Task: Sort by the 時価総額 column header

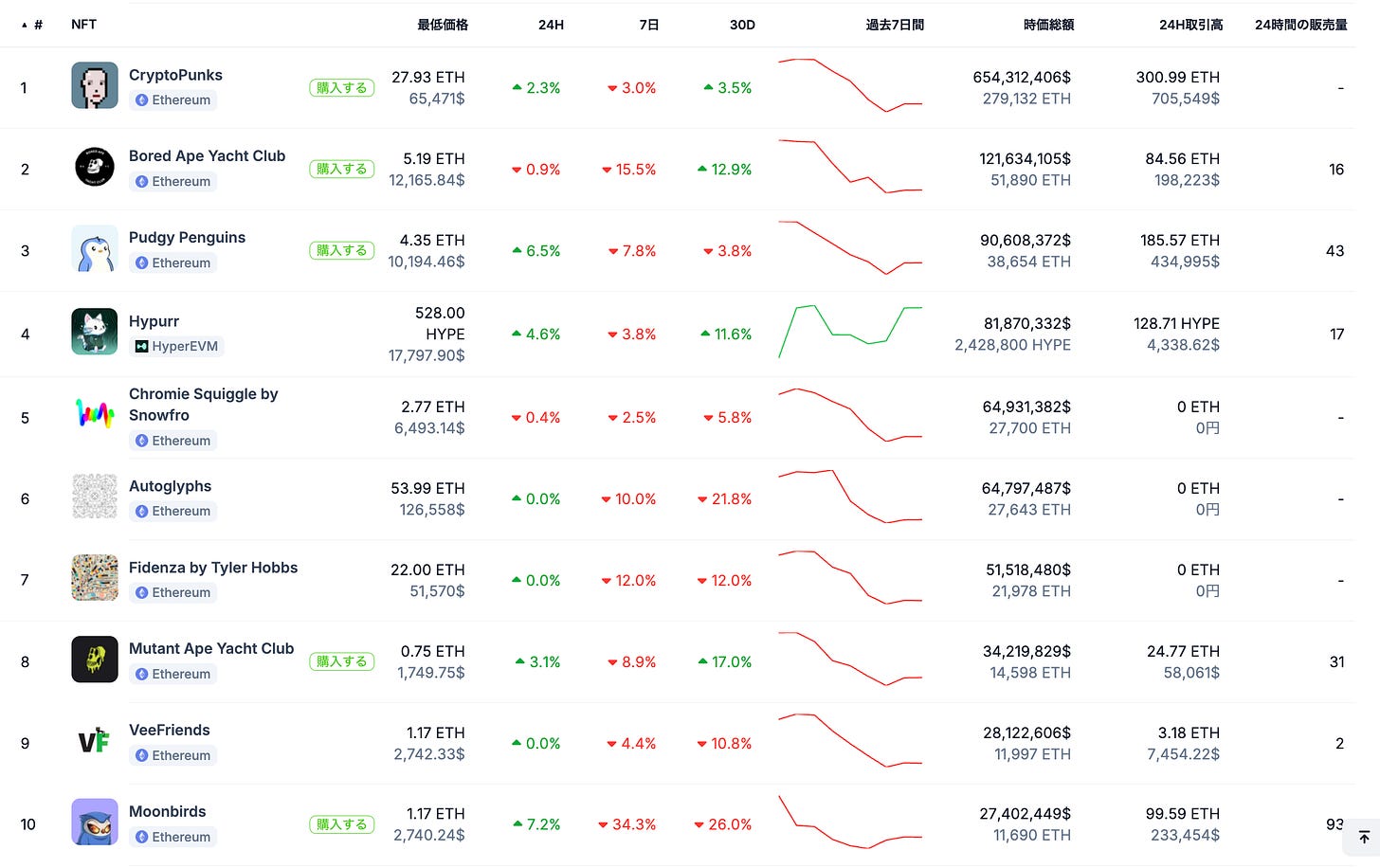Action: click(1048, 25)
